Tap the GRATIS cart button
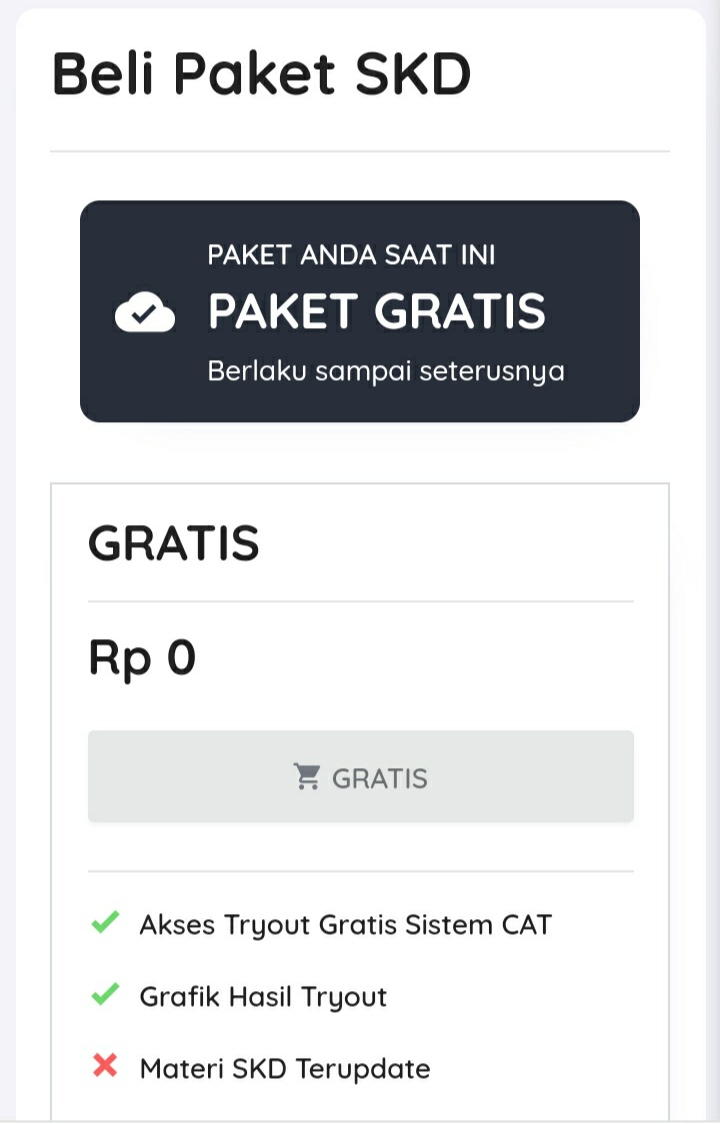Image resolution: width=720 pixels, height=1124 pixels. click(360, 777)
